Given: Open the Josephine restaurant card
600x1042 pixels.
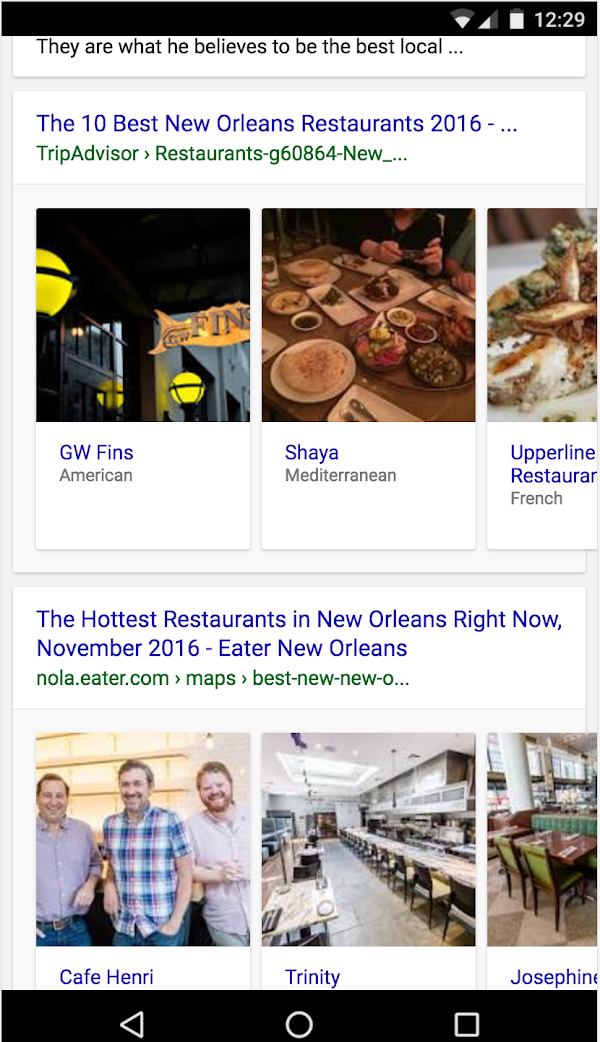Looking at the screenshot, I should (x=542, y=860).
